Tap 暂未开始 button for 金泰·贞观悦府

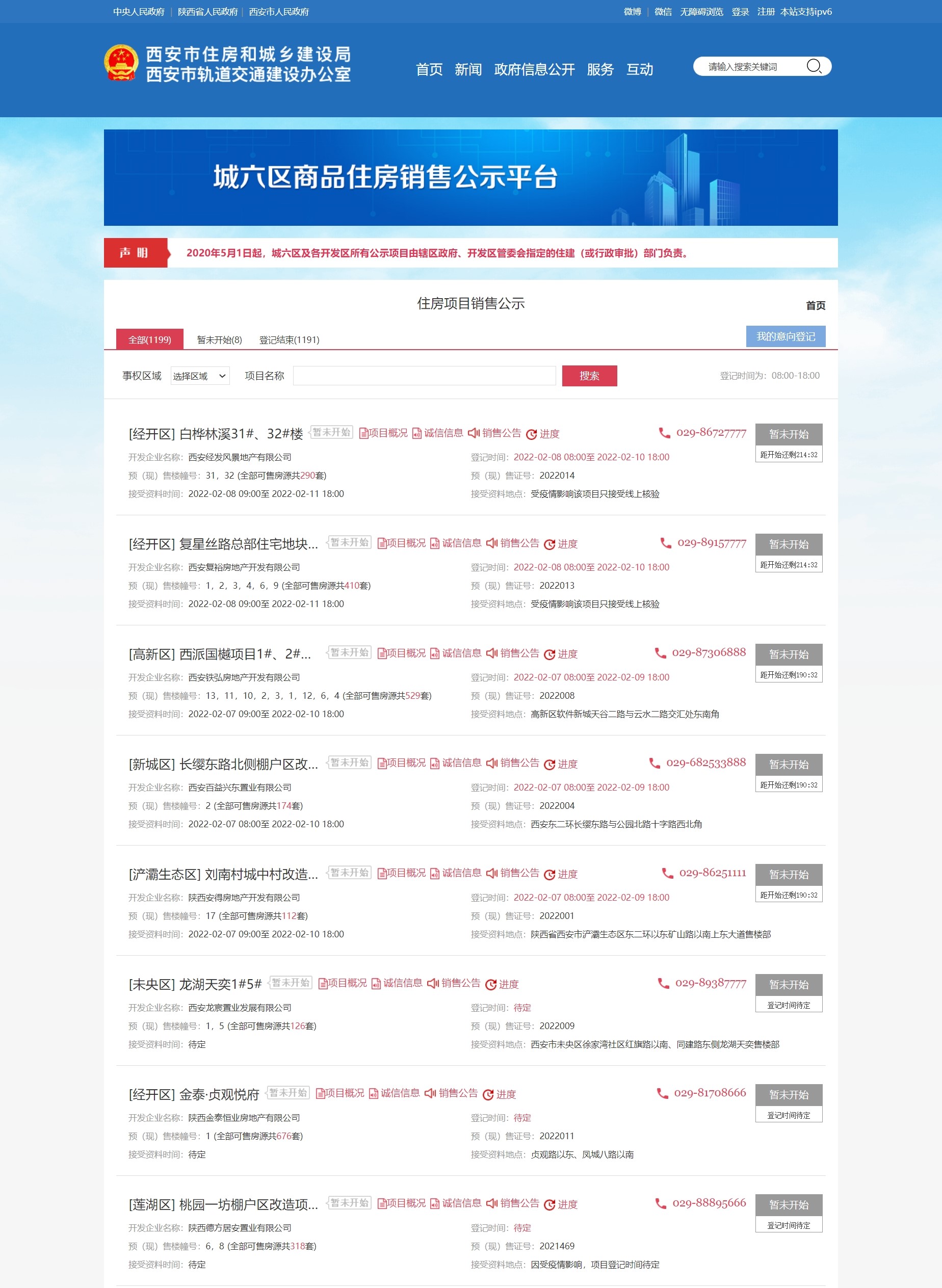[788, 1095]
